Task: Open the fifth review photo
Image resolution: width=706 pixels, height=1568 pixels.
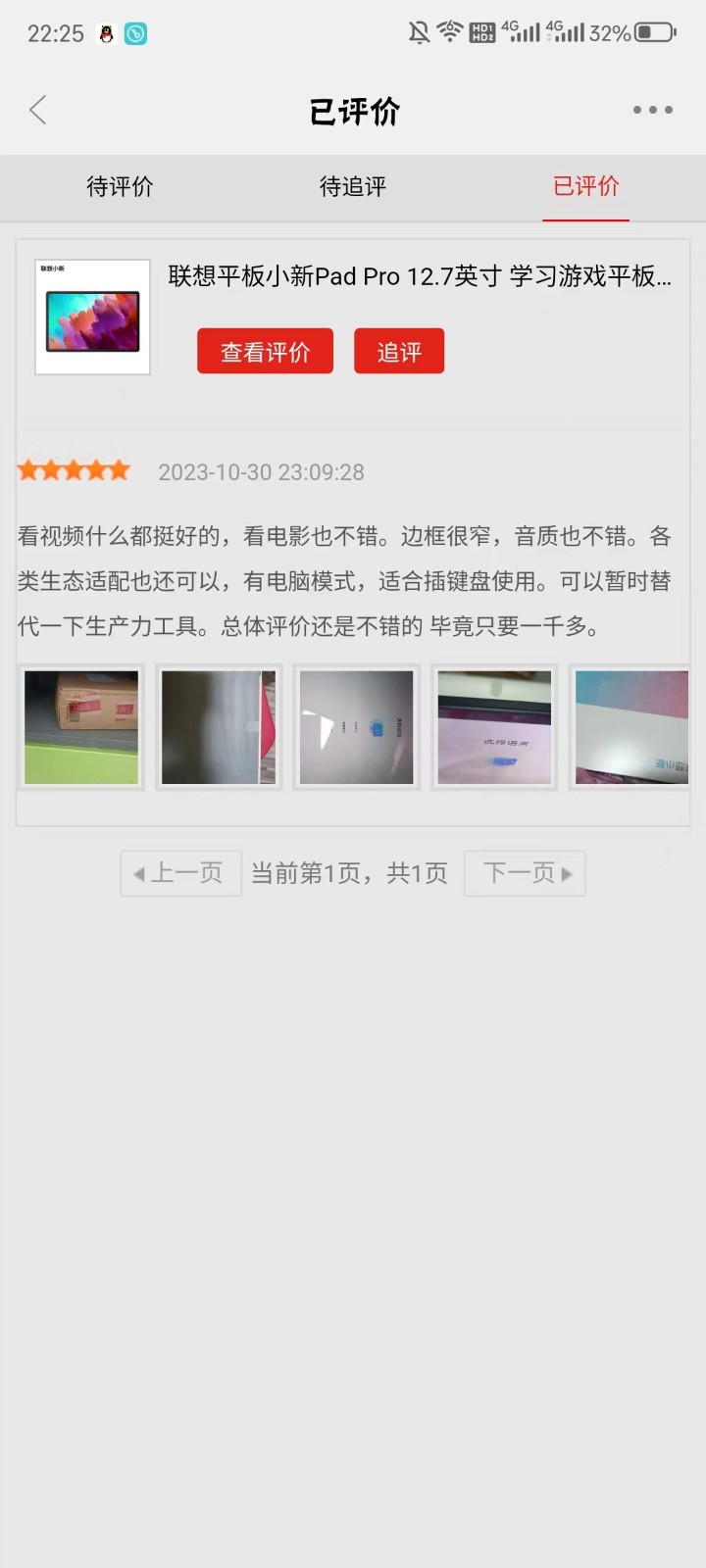Action: (x=630, y=727)
